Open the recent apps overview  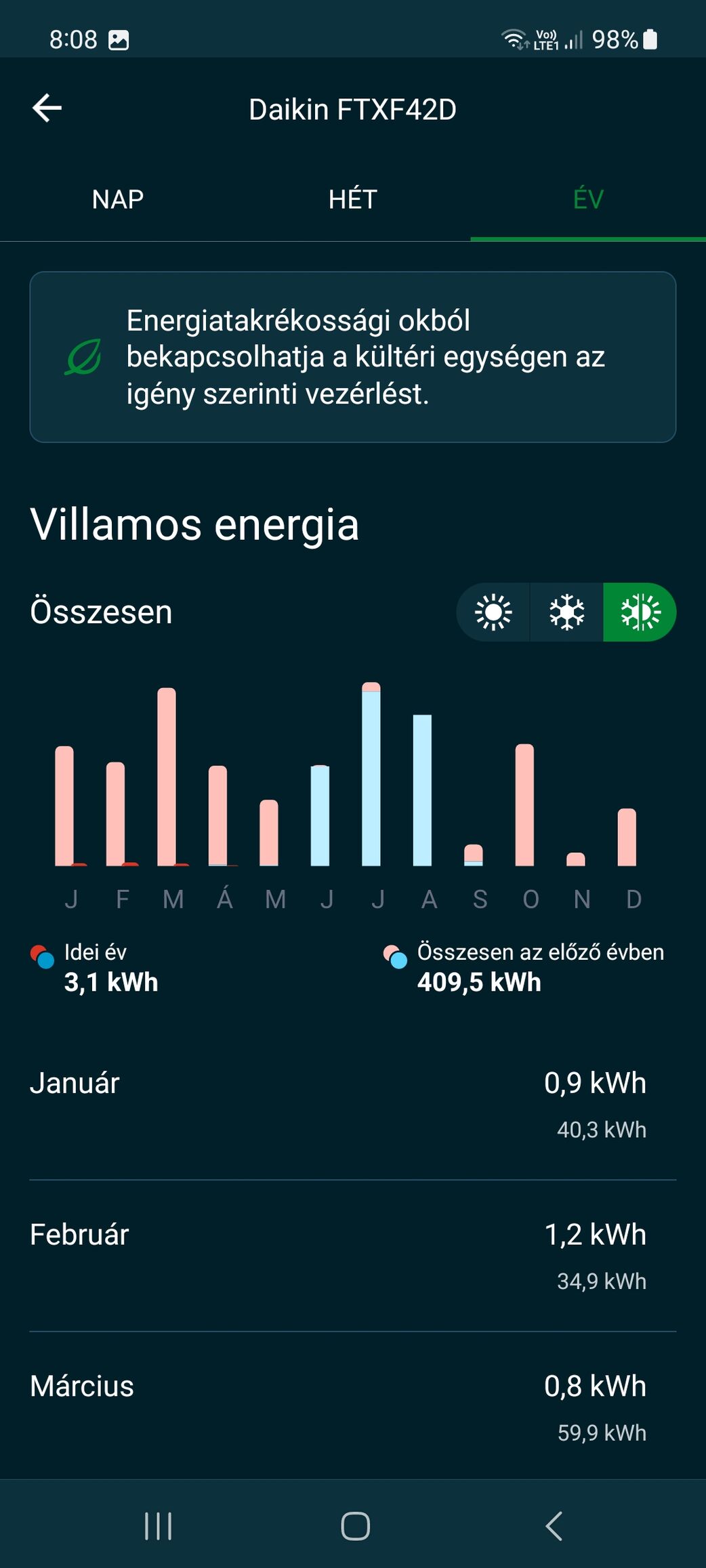click(x=159, y=1526)
